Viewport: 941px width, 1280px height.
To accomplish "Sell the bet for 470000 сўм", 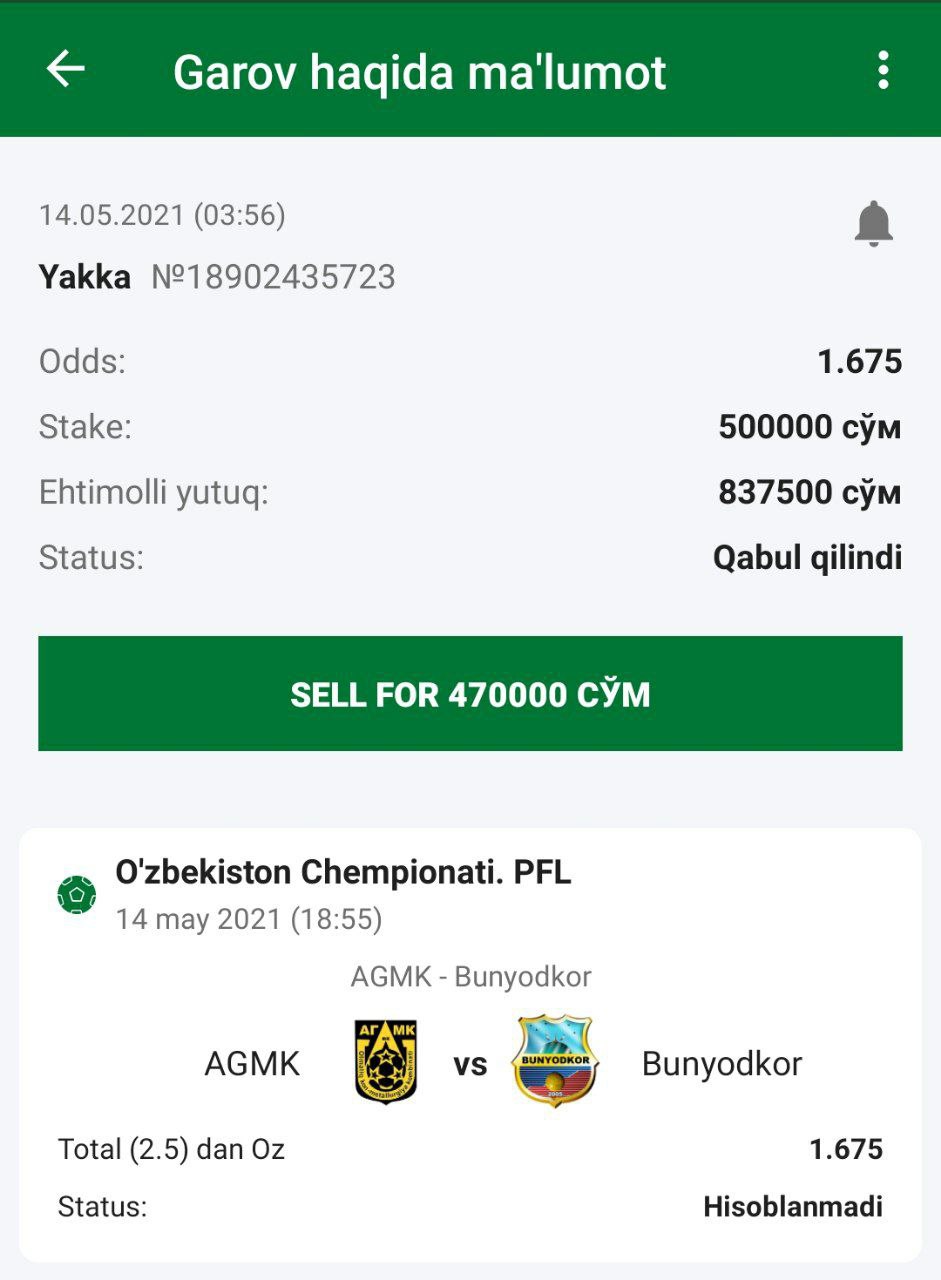I will [x=470, y=694].
